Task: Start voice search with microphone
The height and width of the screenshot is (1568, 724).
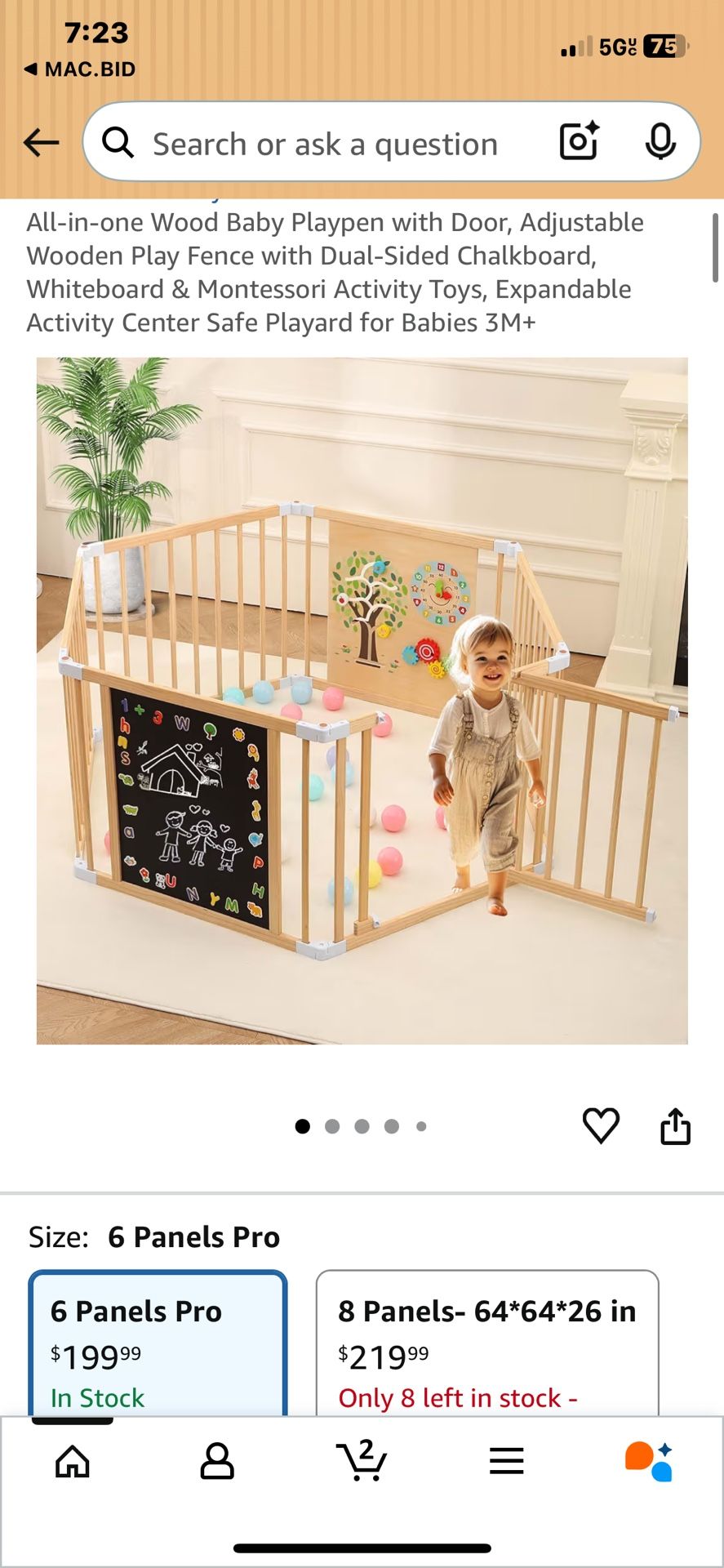Action: [660, 142]
